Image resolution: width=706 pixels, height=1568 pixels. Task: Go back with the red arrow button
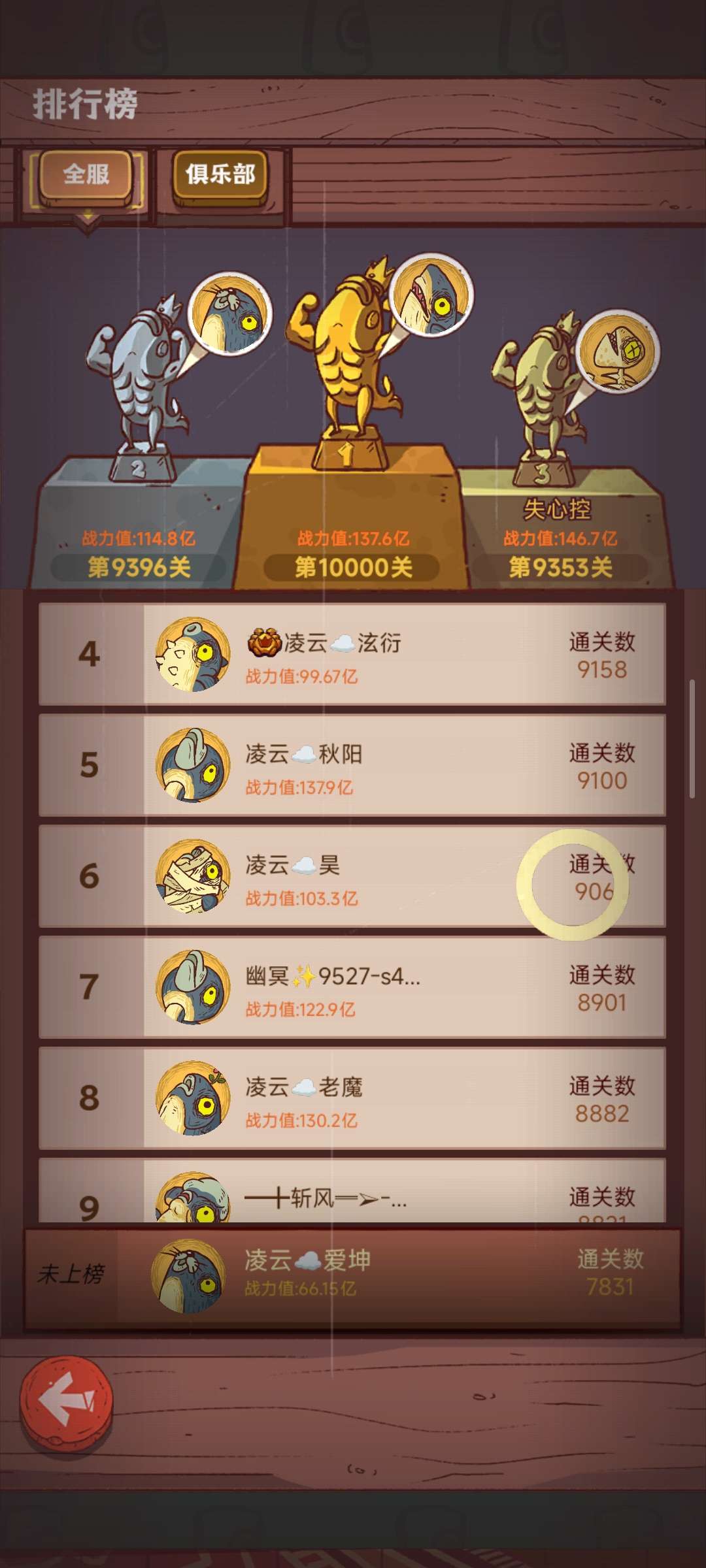(66, 1399)
